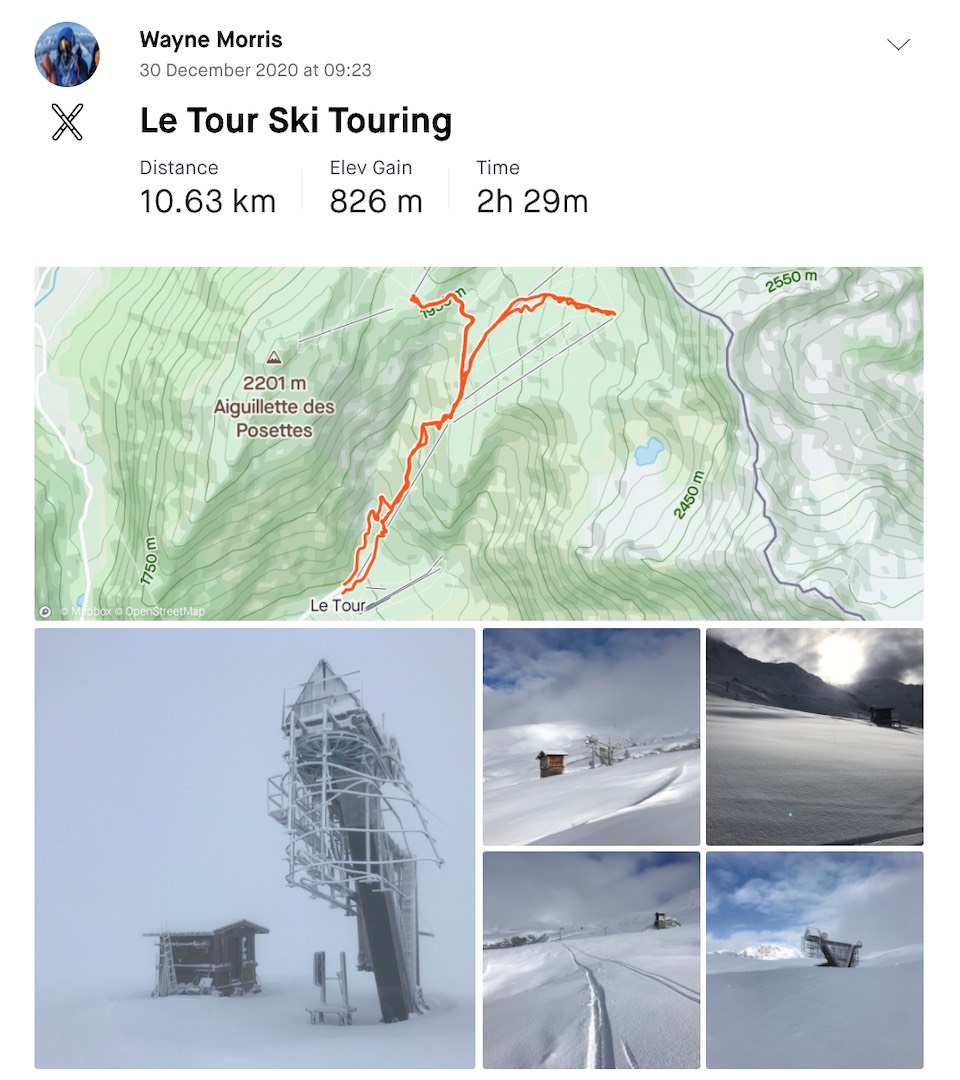Open Wayne Morris's profile picture
960x1080 pixels.
click(67, 54)
